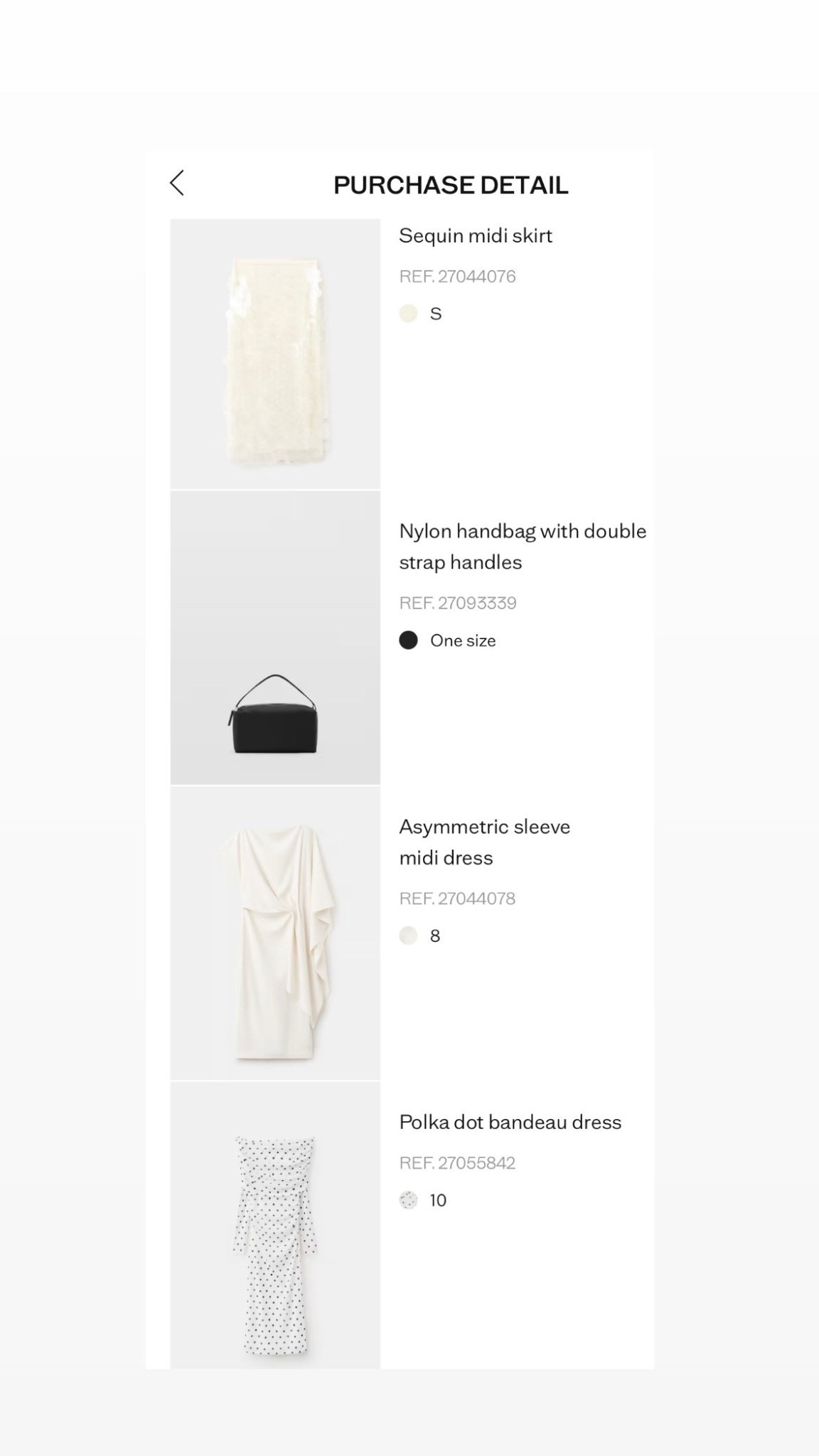This screenshot has width=819, height=1456.
Task: Select the Sequin midi skirt product image
Action: tap(275, 353)
